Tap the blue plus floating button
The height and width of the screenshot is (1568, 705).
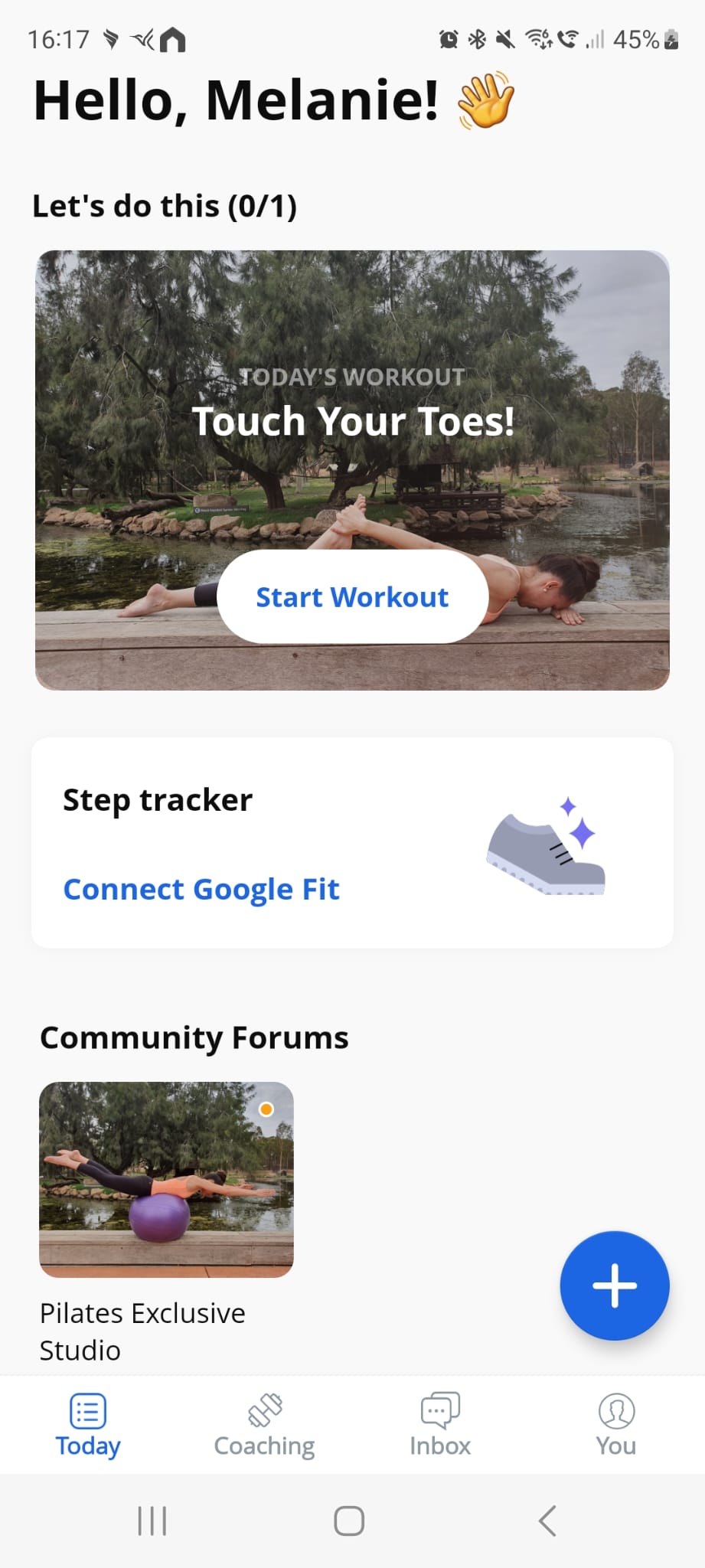click(x=614, y=1285)
